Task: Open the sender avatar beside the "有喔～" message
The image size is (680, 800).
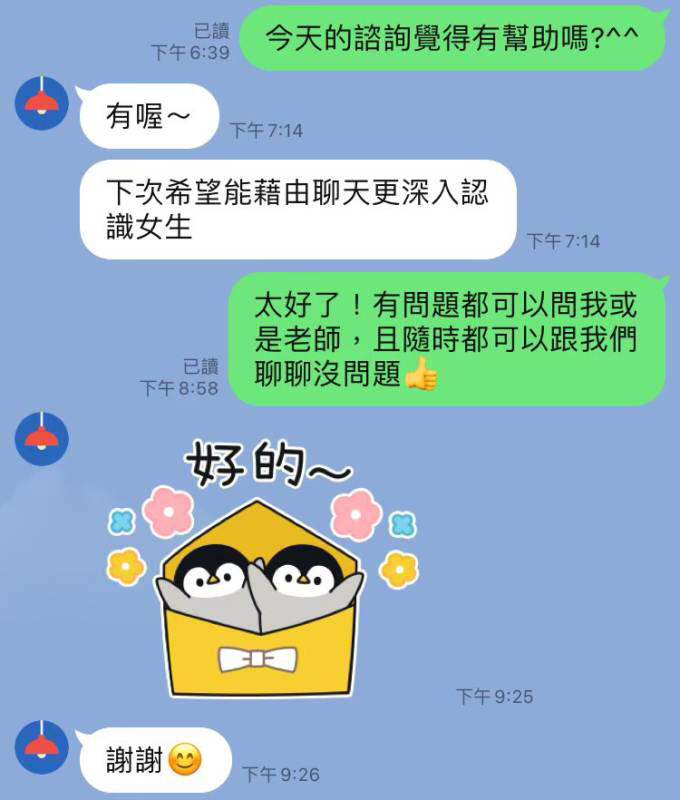Action: (42, 102)
